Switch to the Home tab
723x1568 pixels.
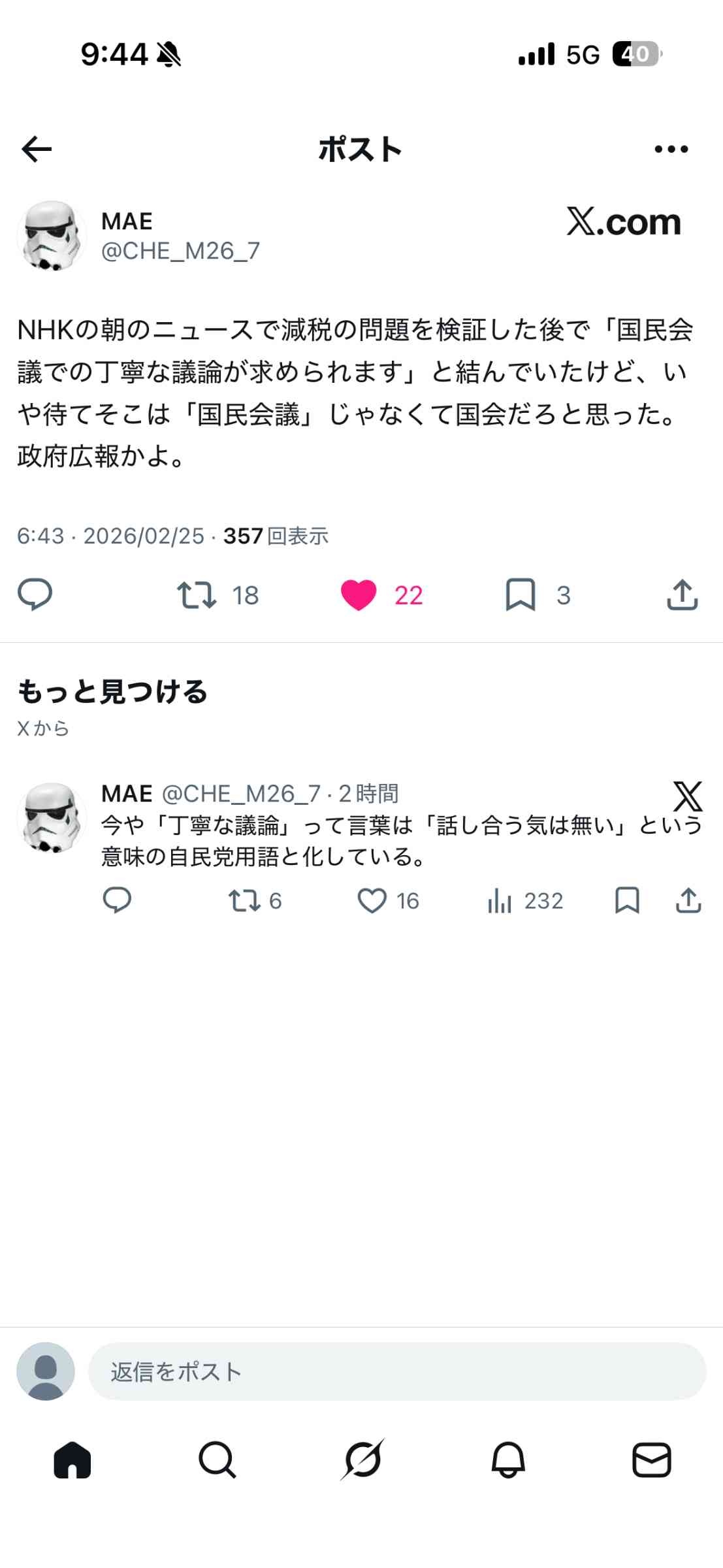pos(72,1459)
